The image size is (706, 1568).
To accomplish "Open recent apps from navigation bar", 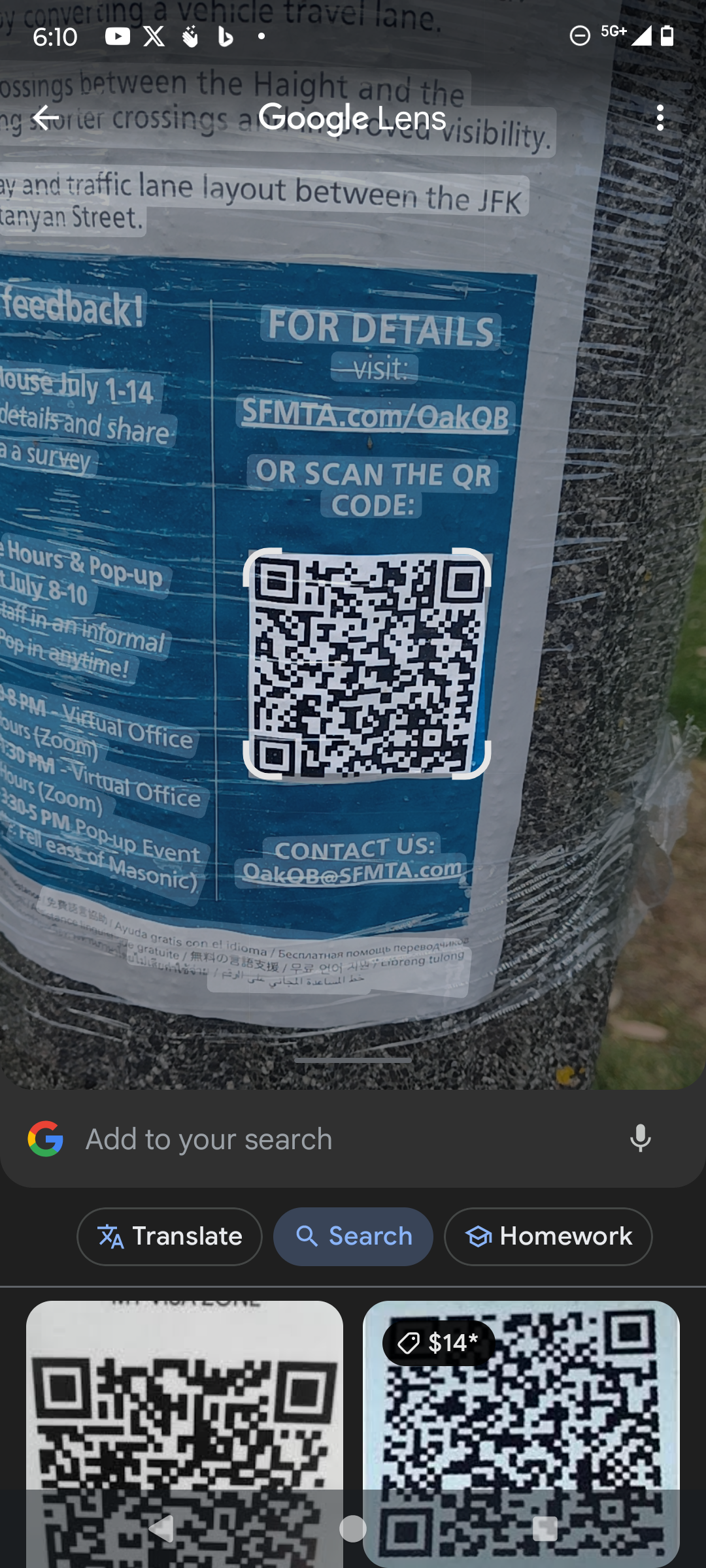I will (545, 1529).
